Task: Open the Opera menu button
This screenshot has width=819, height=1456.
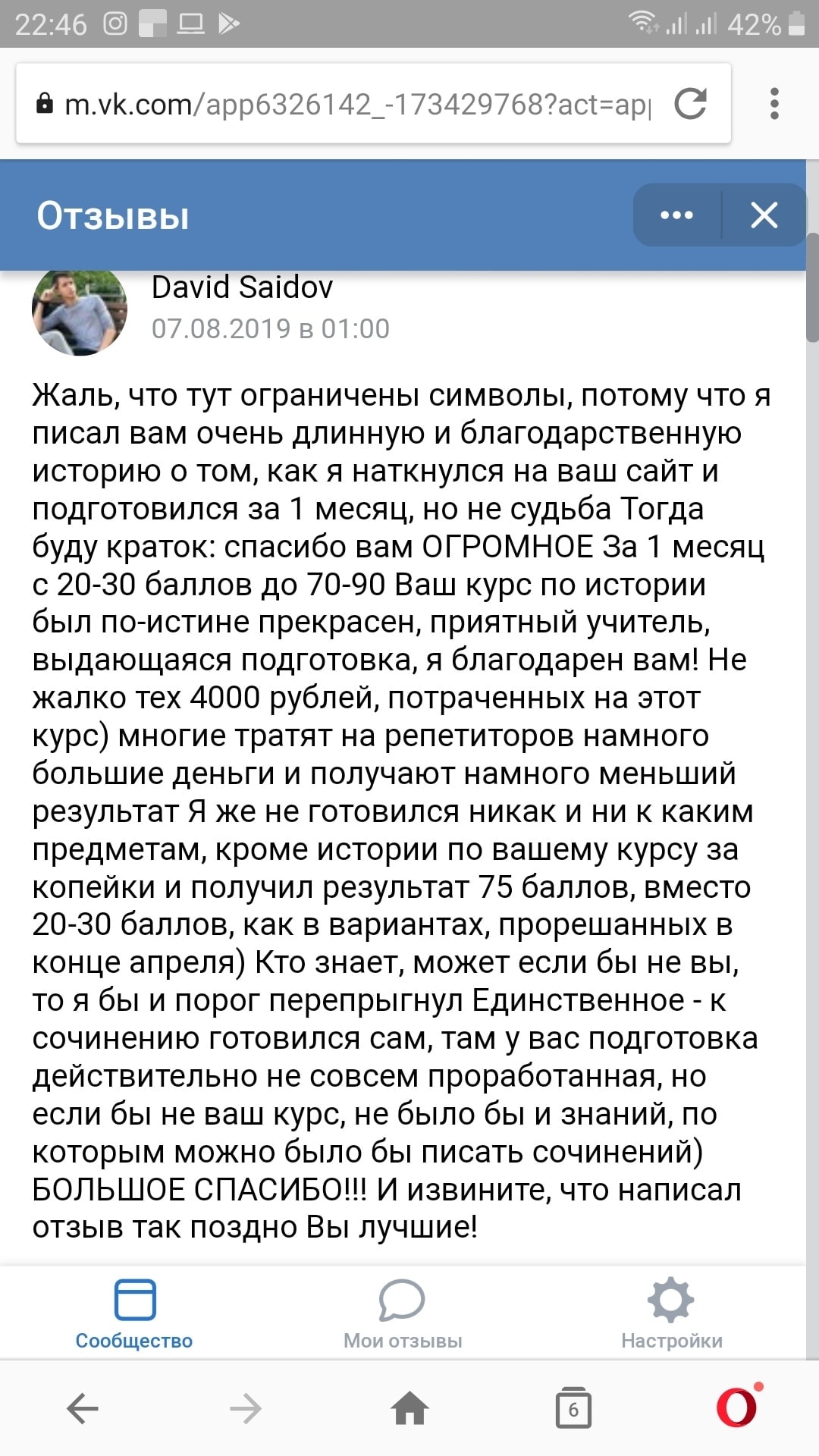Action: pos(737,1407)
